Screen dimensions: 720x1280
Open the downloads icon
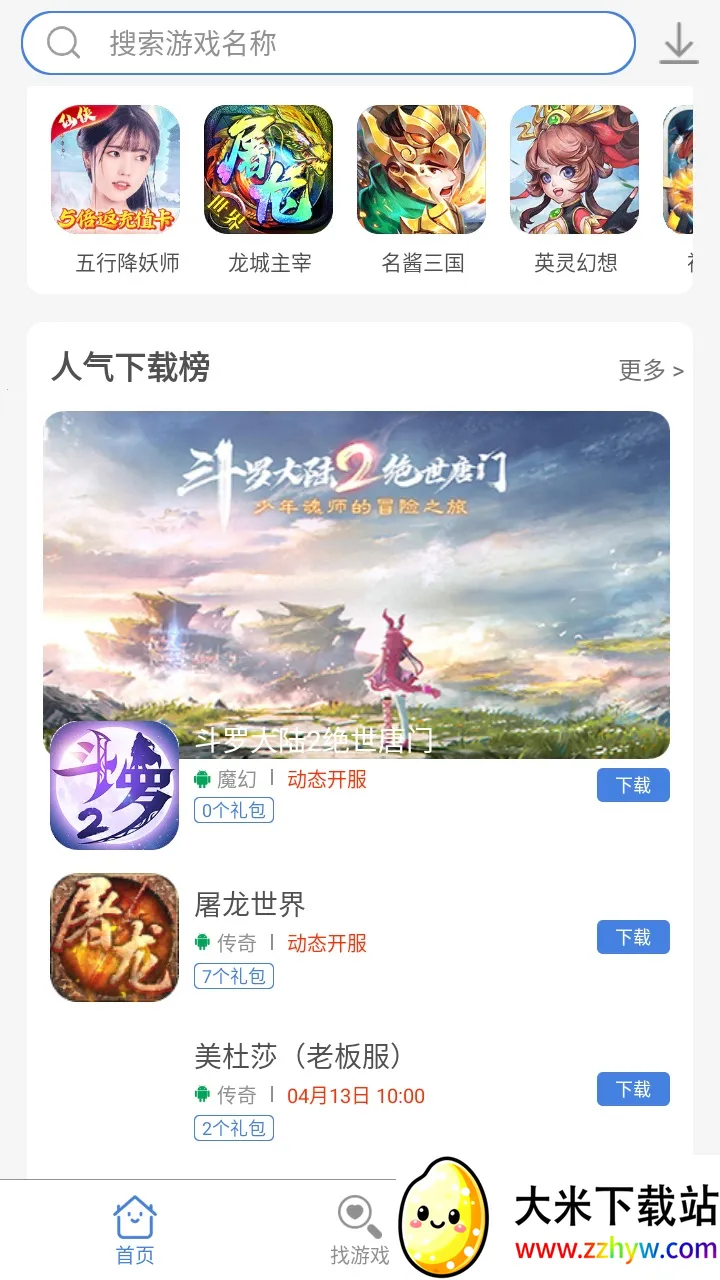(679, 43)
